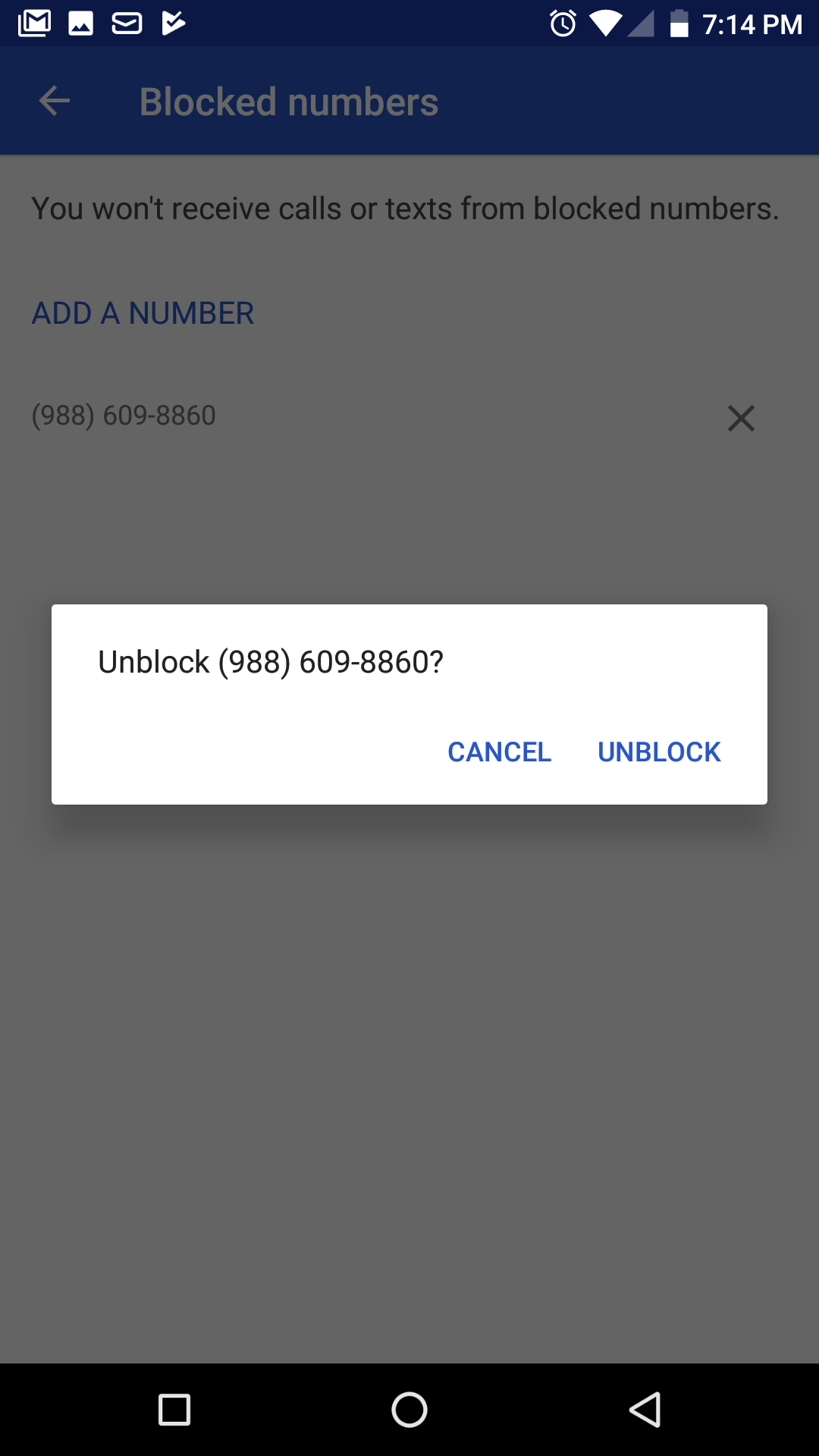This screenshot has height=1456, width=819.
Task: Tap the system back button
Action: pyautogui.click(x=645, y=1410)
